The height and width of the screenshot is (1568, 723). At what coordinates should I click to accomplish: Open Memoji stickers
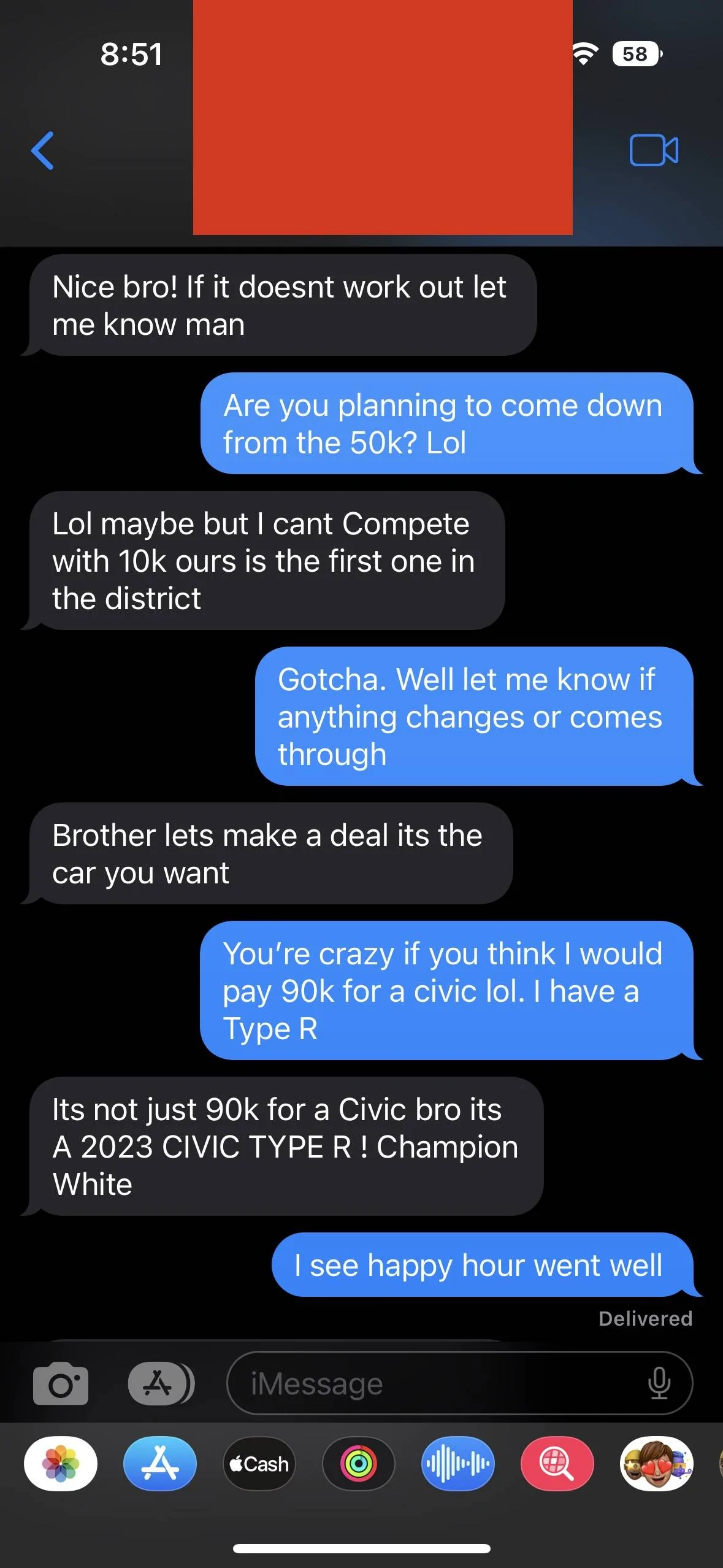(656, 1464)
